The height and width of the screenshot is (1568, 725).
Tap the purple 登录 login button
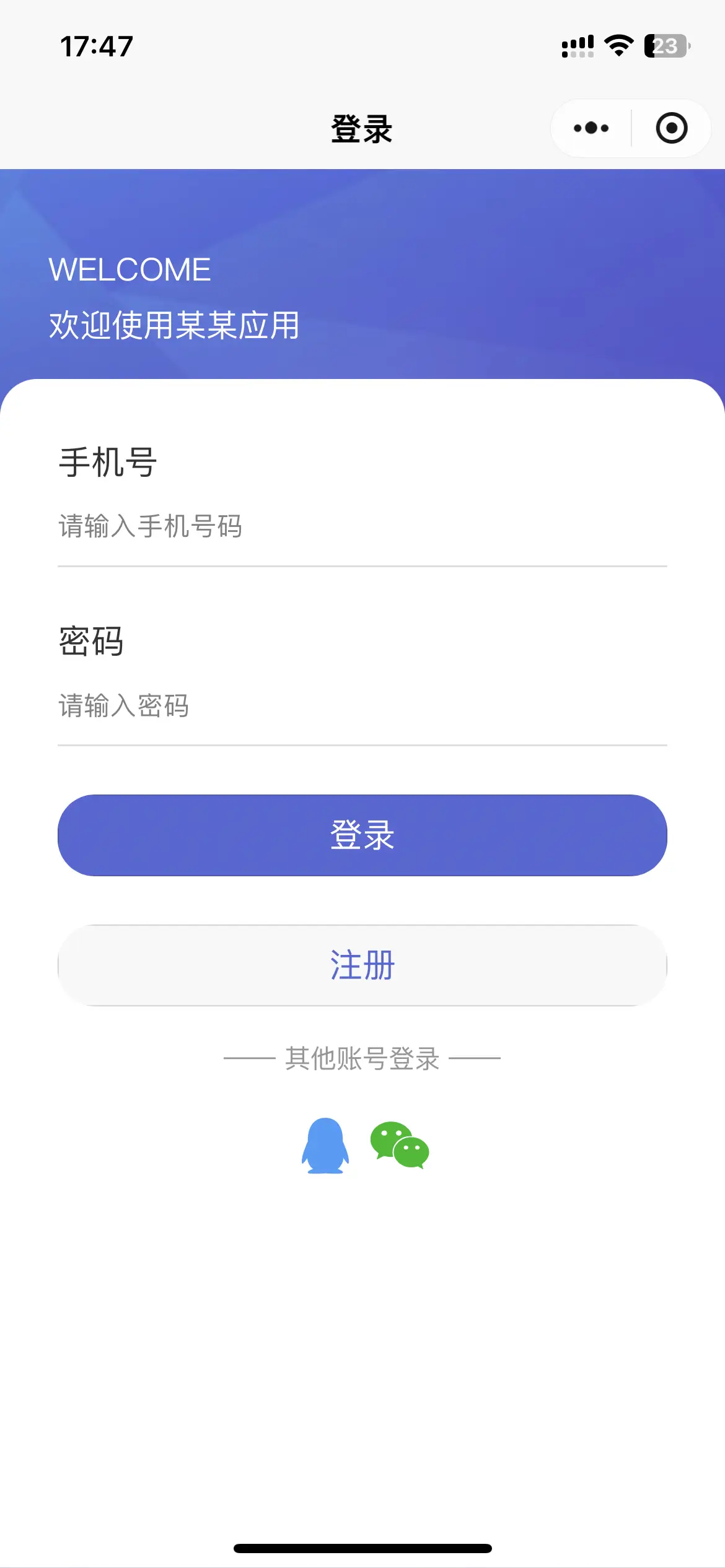pos(362,835)
